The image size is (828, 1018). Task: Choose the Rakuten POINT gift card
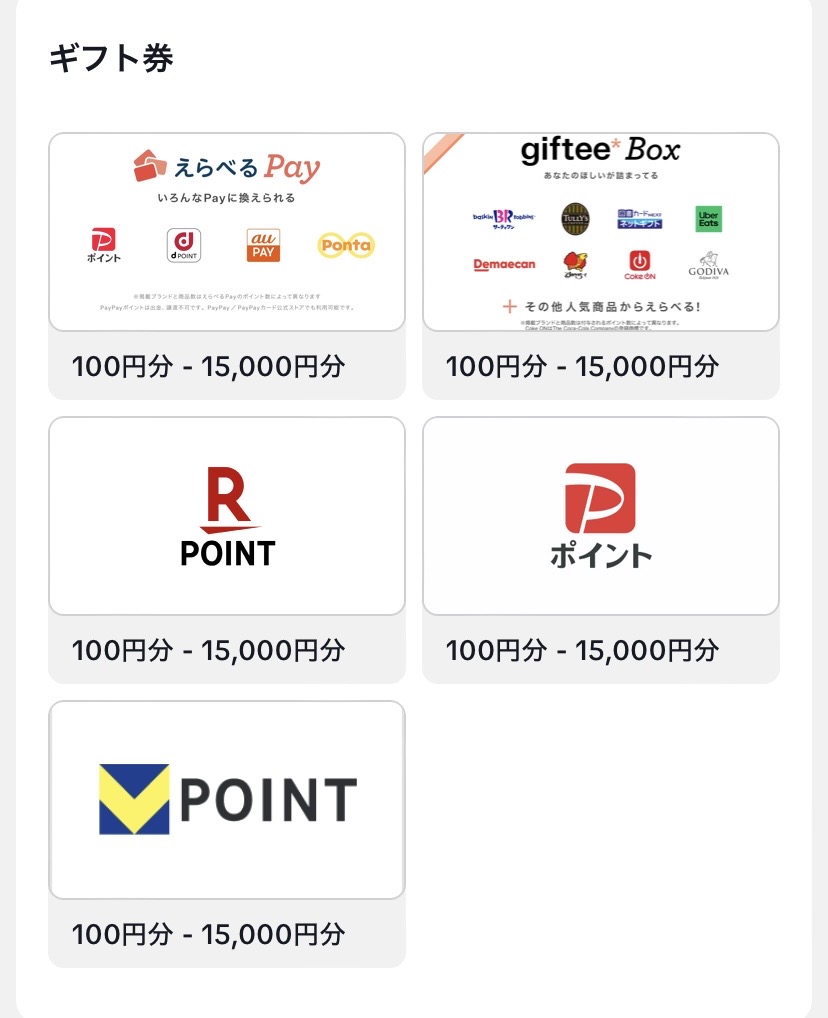click(227, 516)
